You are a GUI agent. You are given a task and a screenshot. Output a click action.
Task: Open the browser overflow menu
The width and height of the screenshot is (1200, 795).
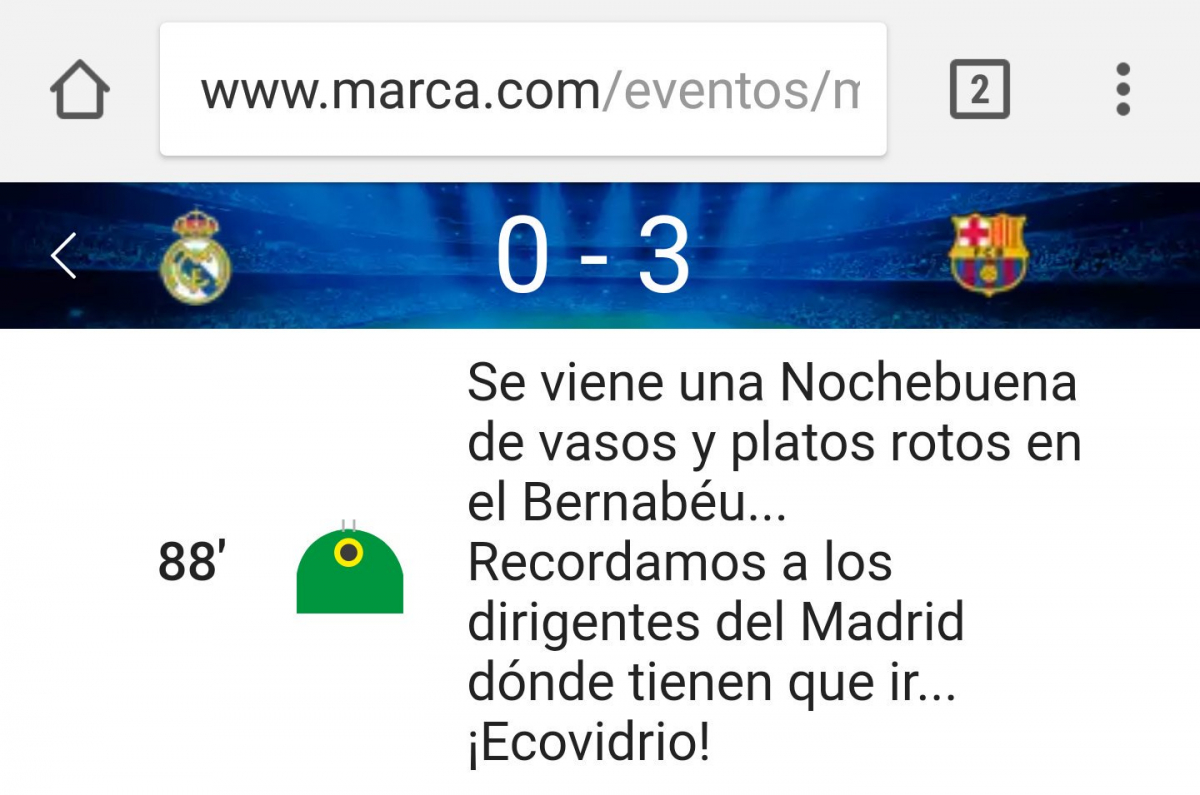tap(1123, 90)
